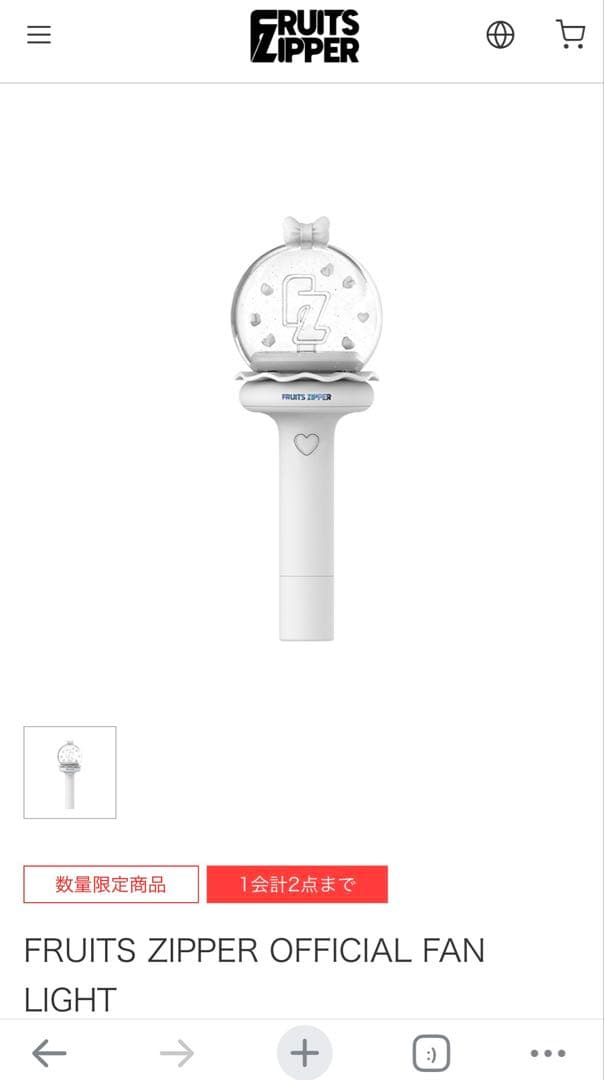Go back to the previous page

coord(48,1052)
